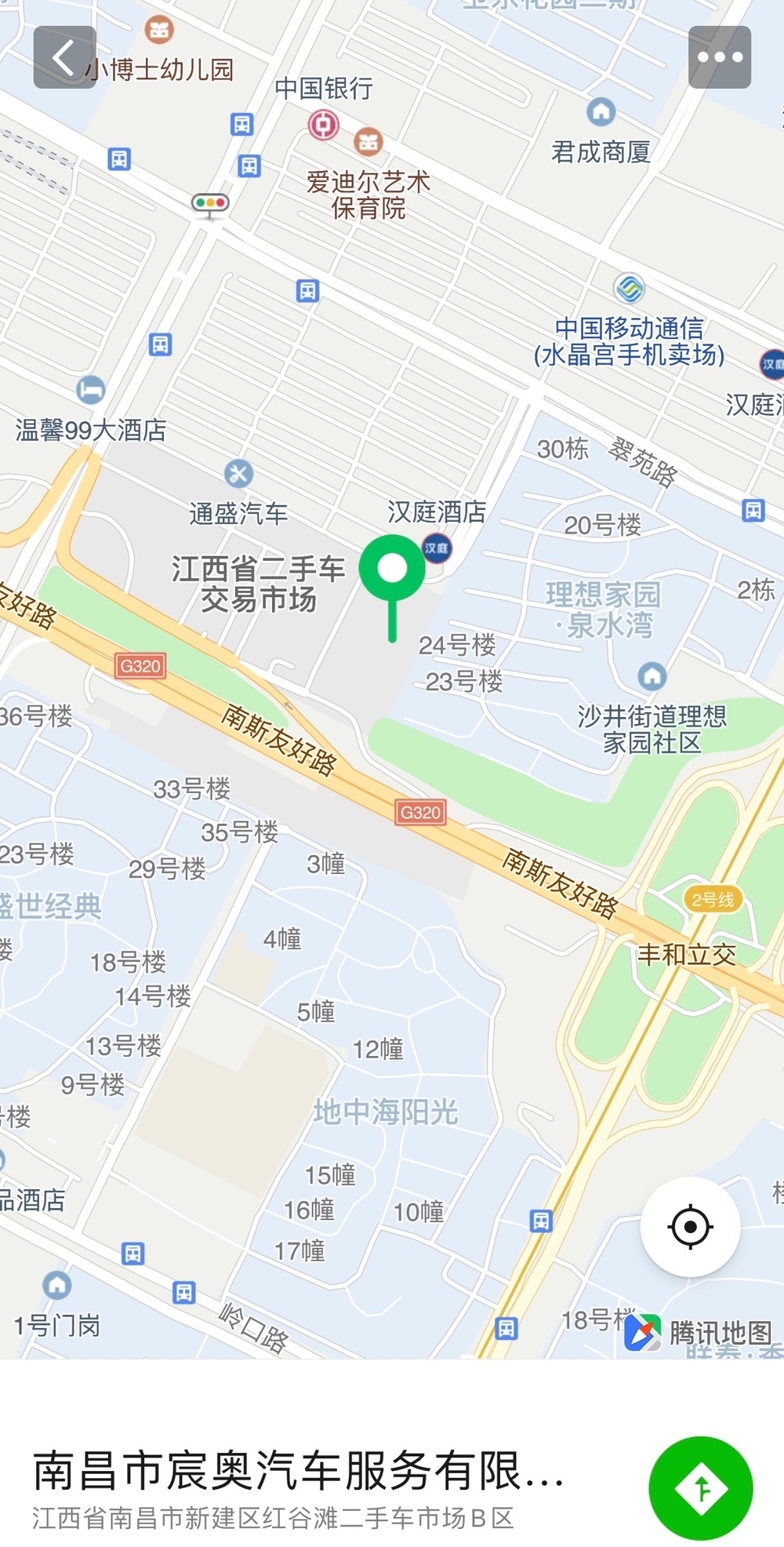This screenshot has width=784, height=1547.
Task: Open the three-dot overflow menu
Action: pos(720,57)
